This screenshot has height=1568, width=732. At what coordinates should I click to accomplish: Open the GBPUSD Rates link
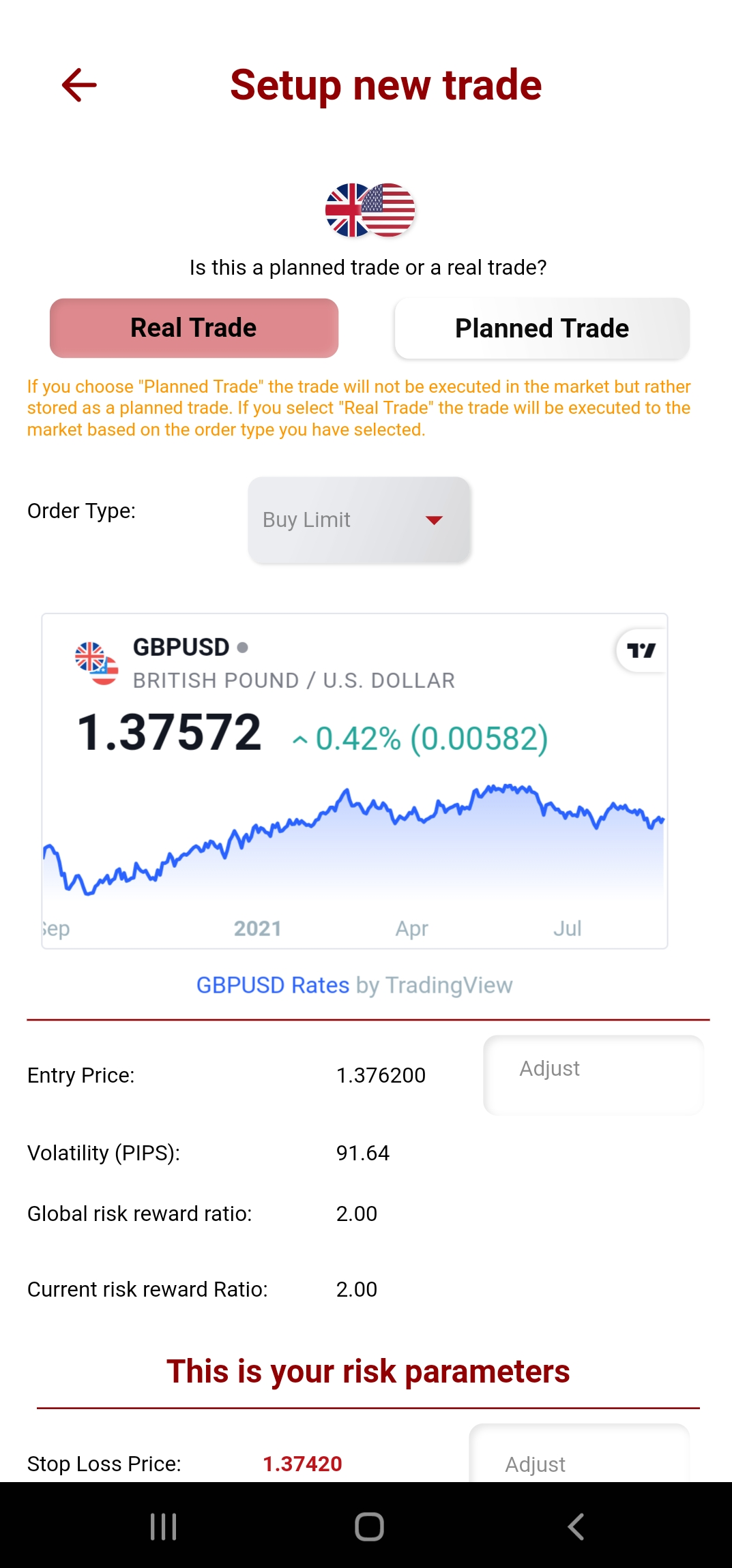pyautogui.click(x=272, y=985)
